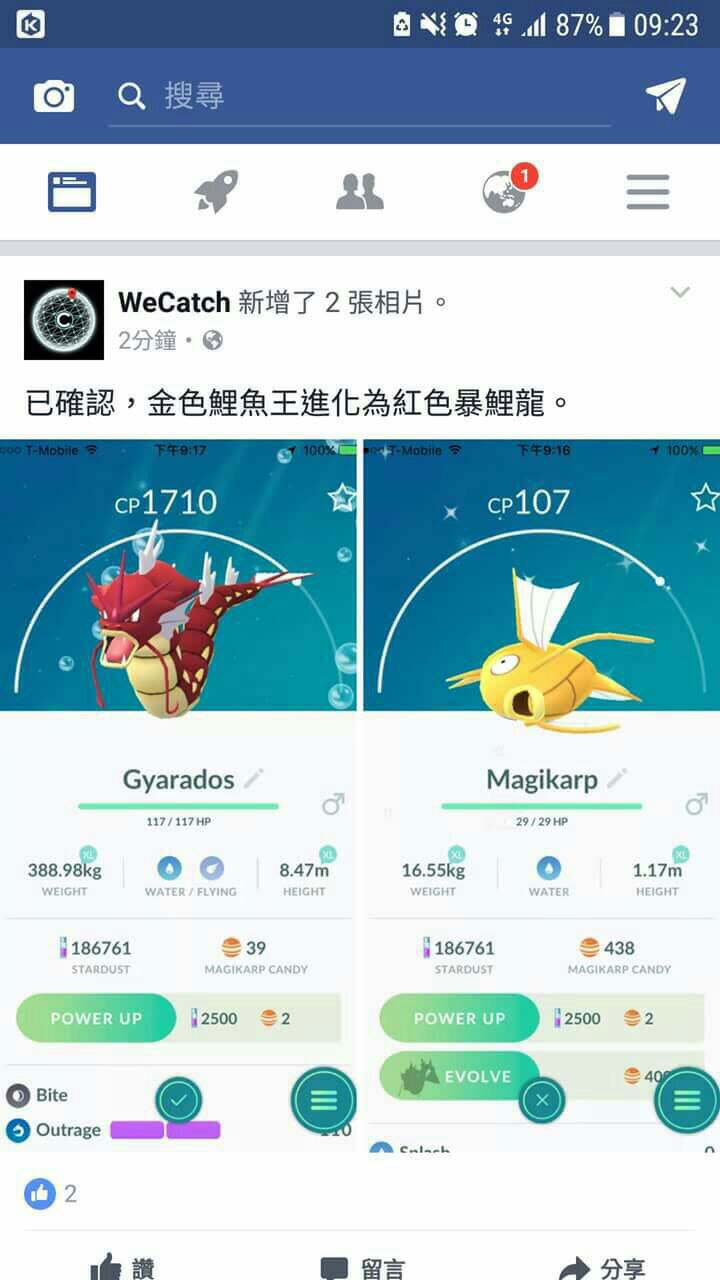Open the notifications globe tab

504,192
